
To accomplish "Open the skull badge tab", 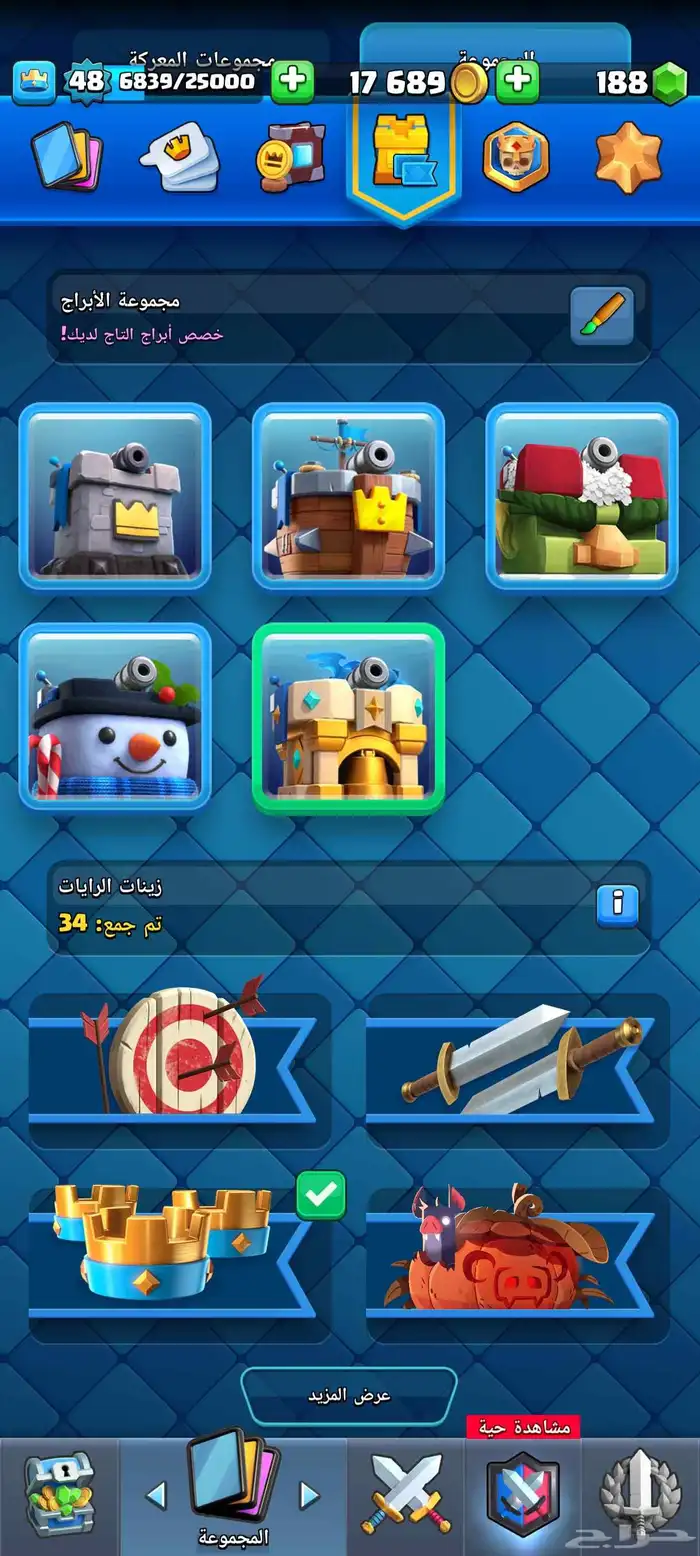I will click(516, 158).
